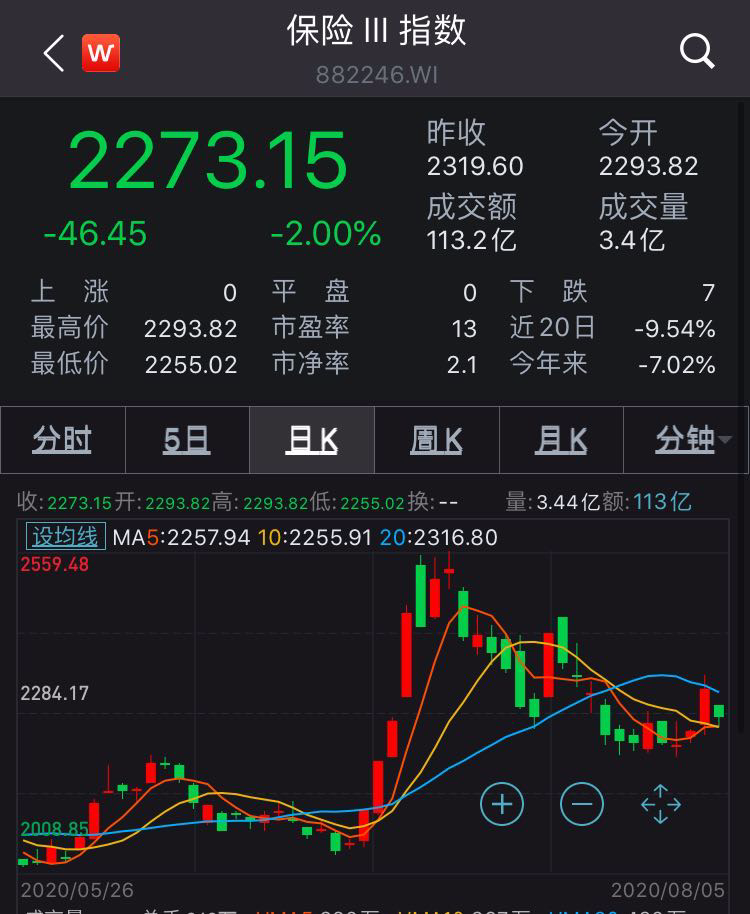
Task: Expand the 分钟 interval dropdown
Action: point(692,440)
